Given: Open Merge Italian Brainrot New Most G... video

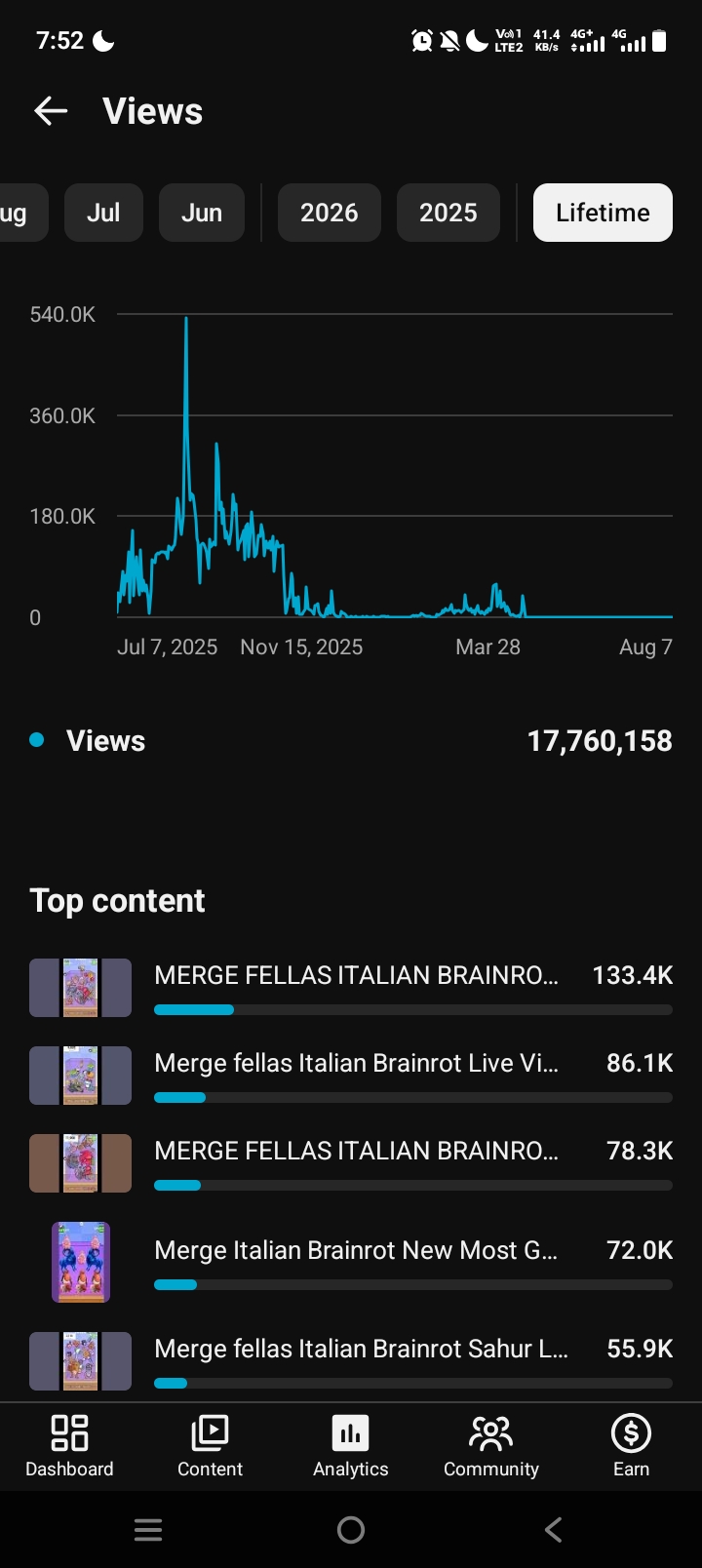Looking at the screenshot, I should [x=351, y=1262].
